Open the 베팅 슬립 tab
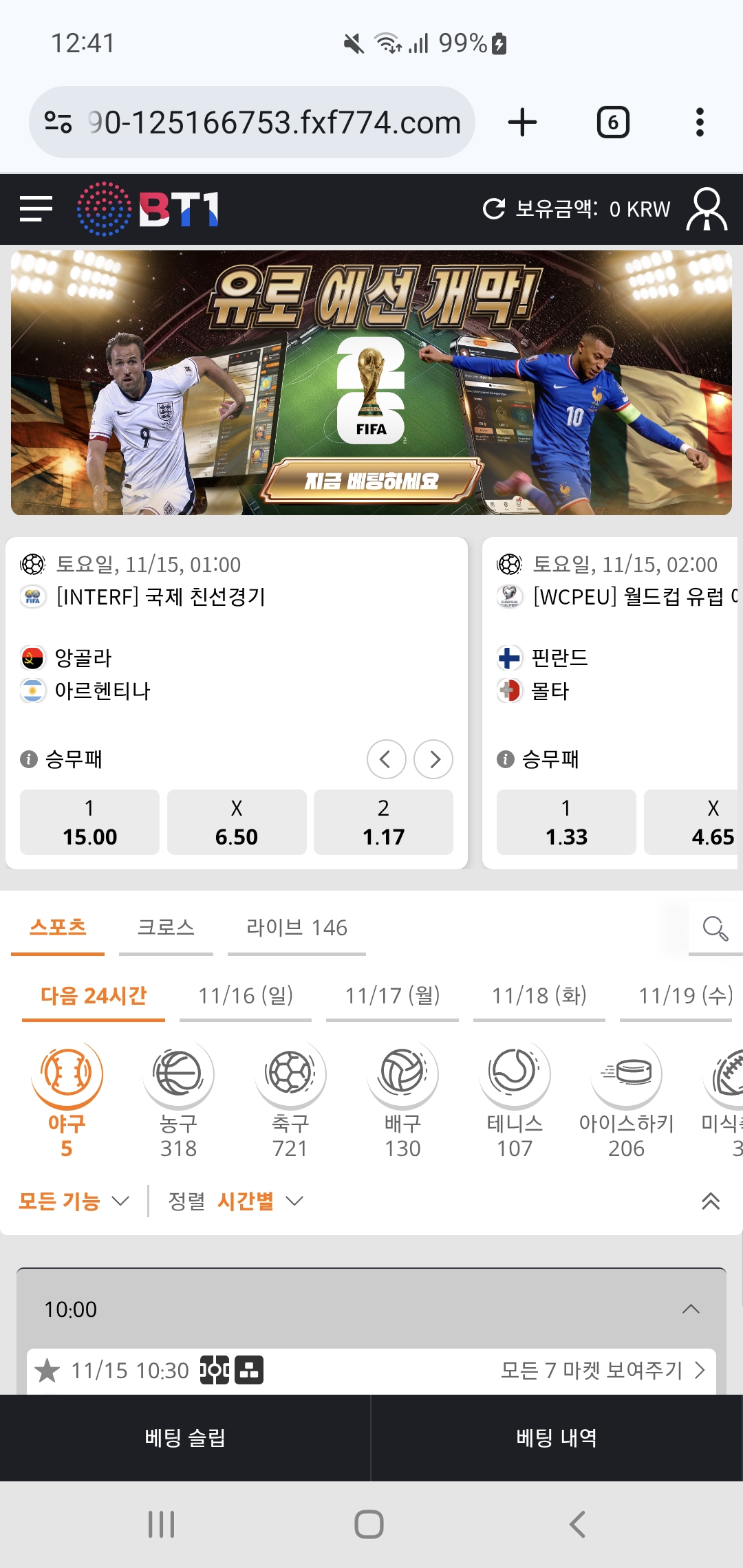The image size is (743, 1568). (x=185, y=1438)
